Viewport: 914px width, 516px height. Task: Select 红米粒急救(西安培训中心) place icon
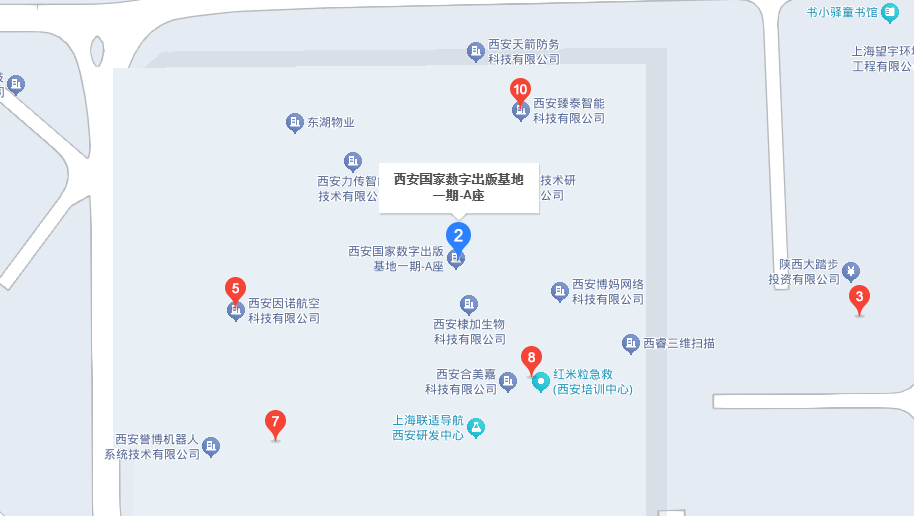541,381
